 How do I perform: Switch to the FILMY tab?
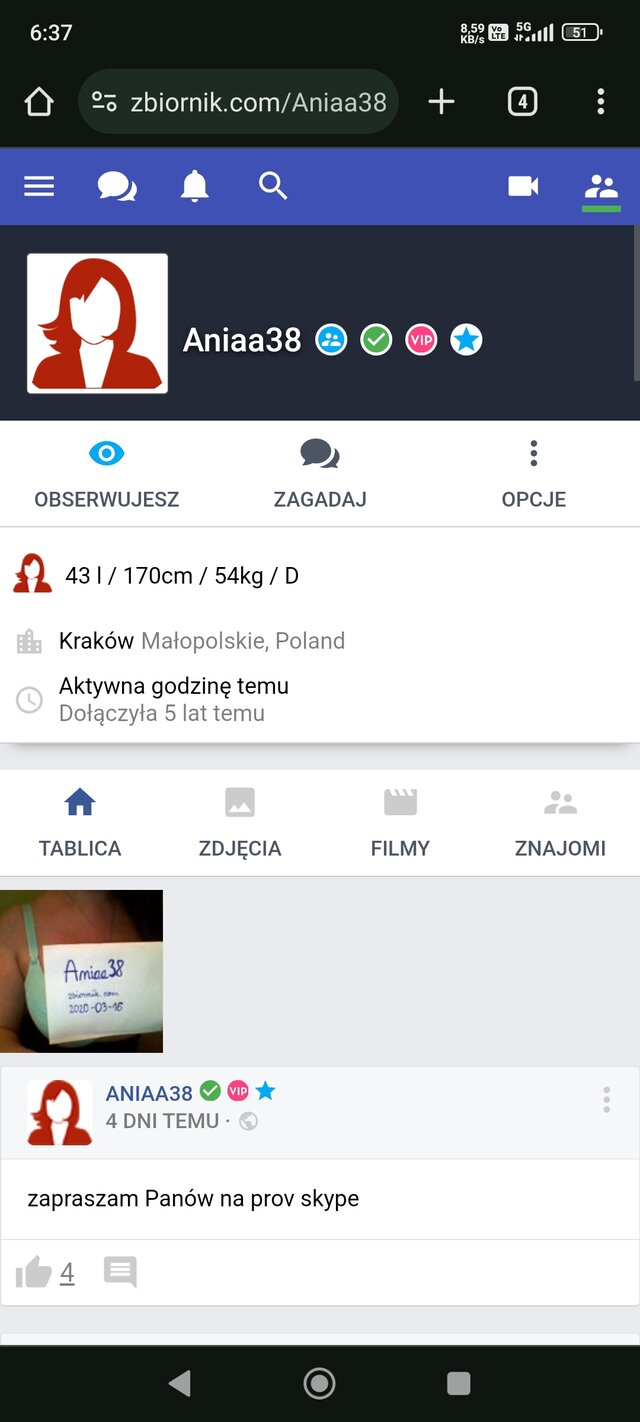tap(400, 823)
